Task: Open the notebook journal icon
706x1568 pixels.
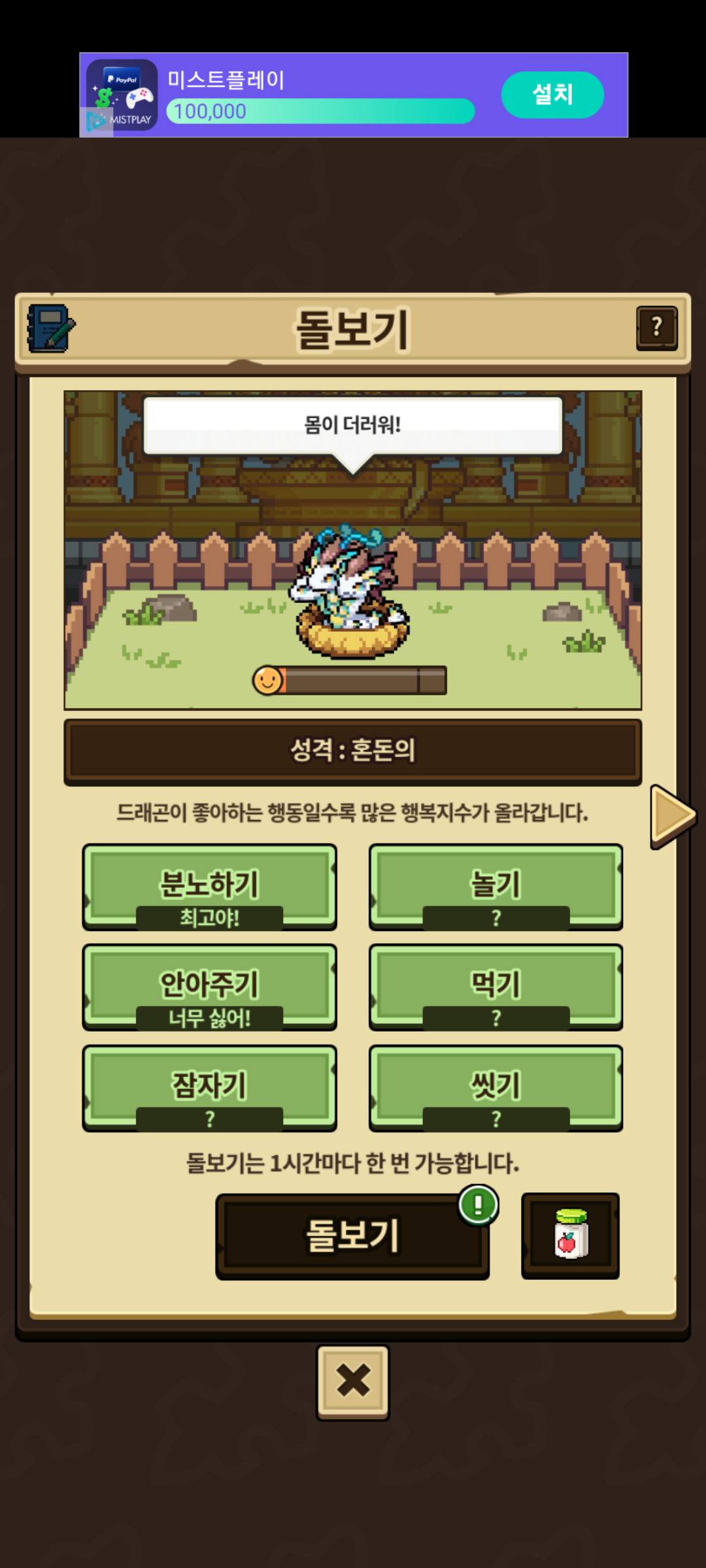Action: 50,328
